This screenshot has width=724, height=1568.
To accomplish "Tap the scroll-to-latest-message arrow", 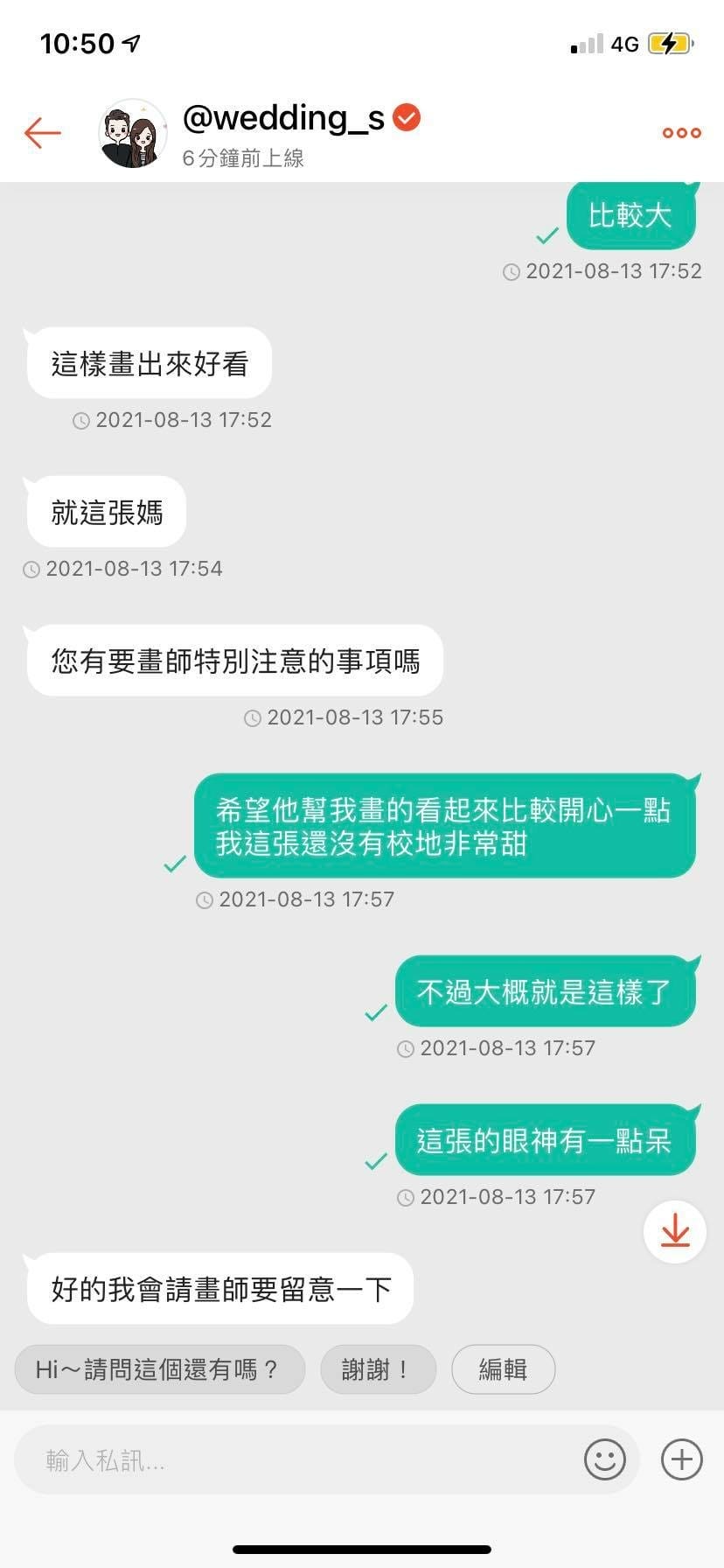I will point(674,1231).
